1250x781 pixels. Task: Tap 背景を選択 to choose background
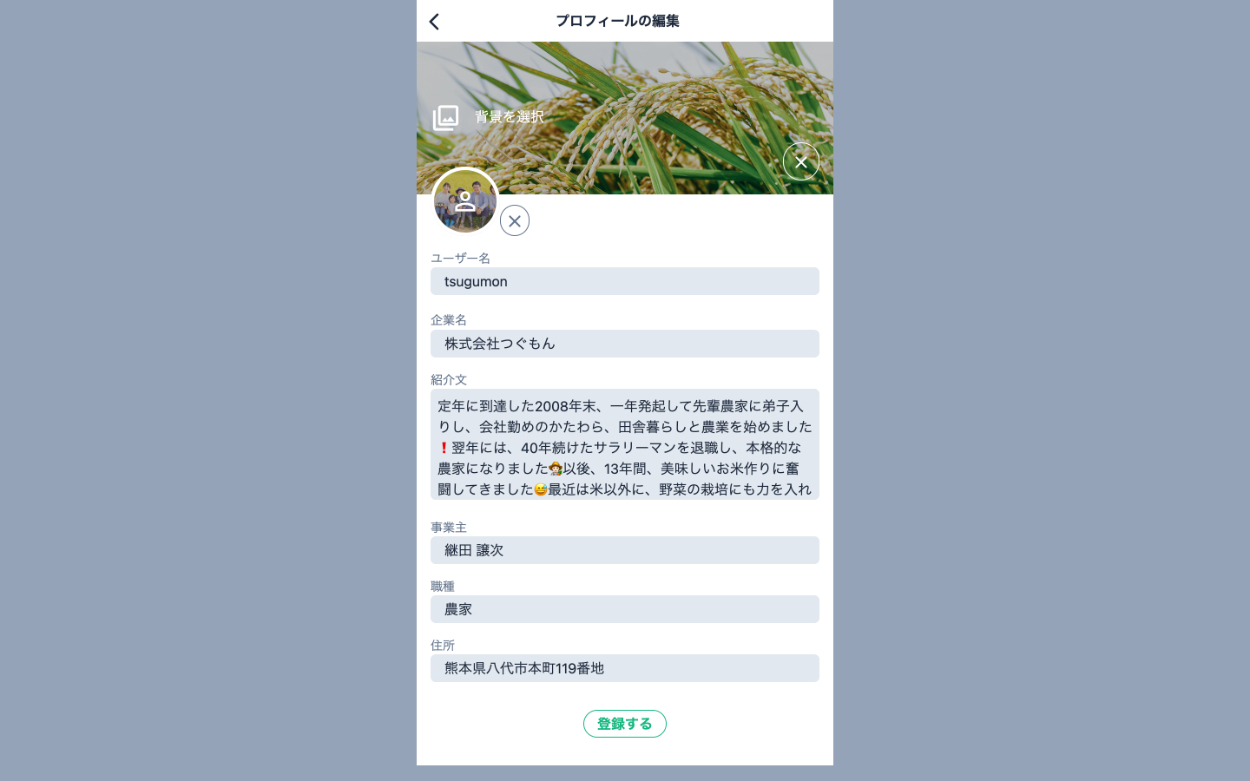pos(489,117)
